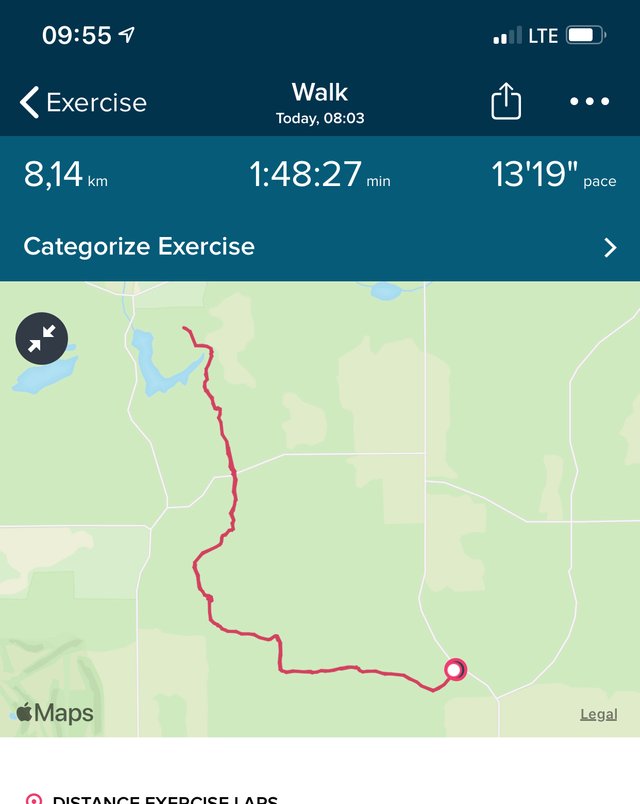Open the Legal link on the map
Image resolution: width=640 pixels, height=804 pixels.
click(598, 714)
